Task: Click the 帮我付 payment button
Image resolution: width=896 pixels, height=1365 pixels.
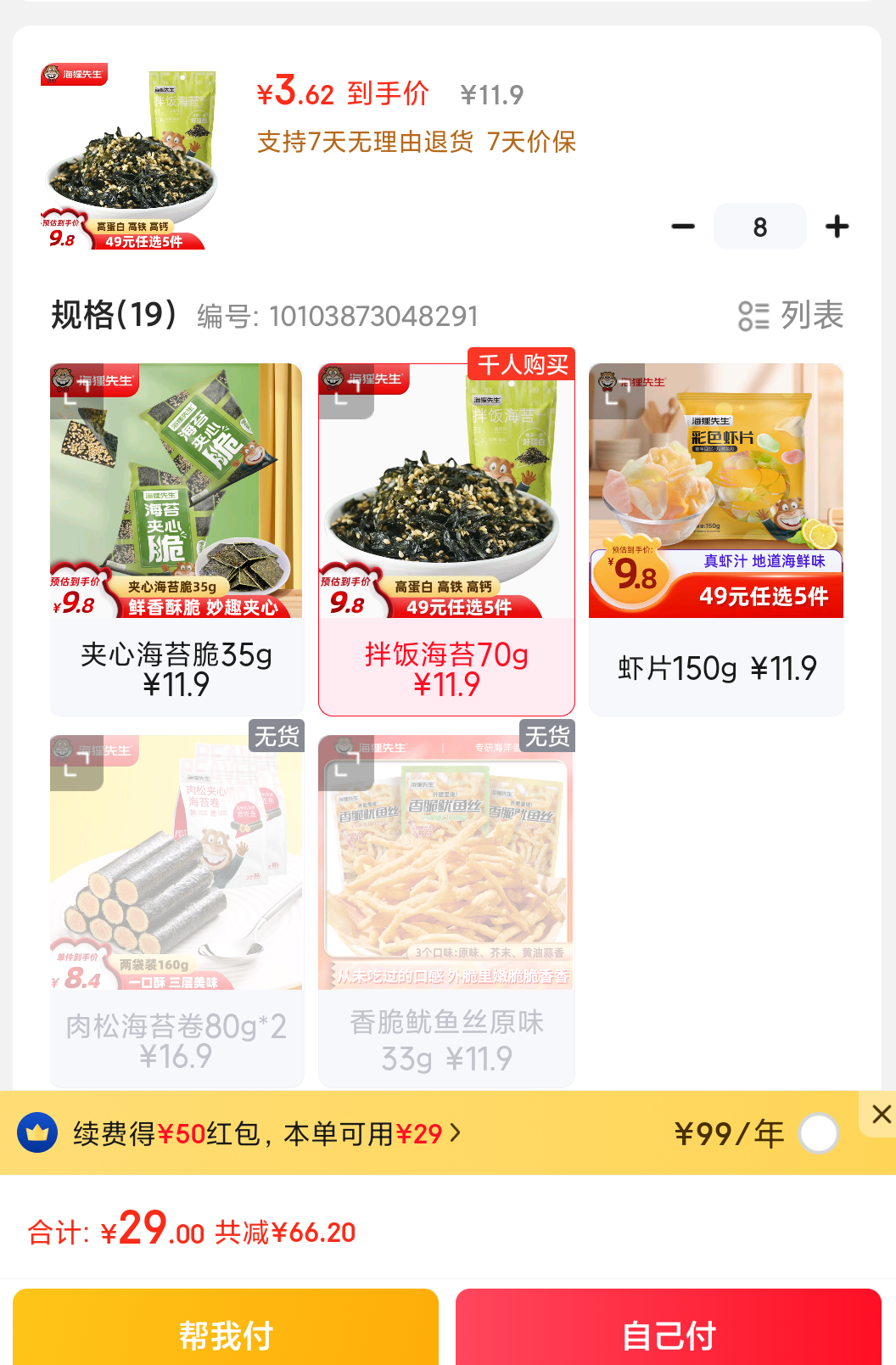Action: coord(227,1334)
